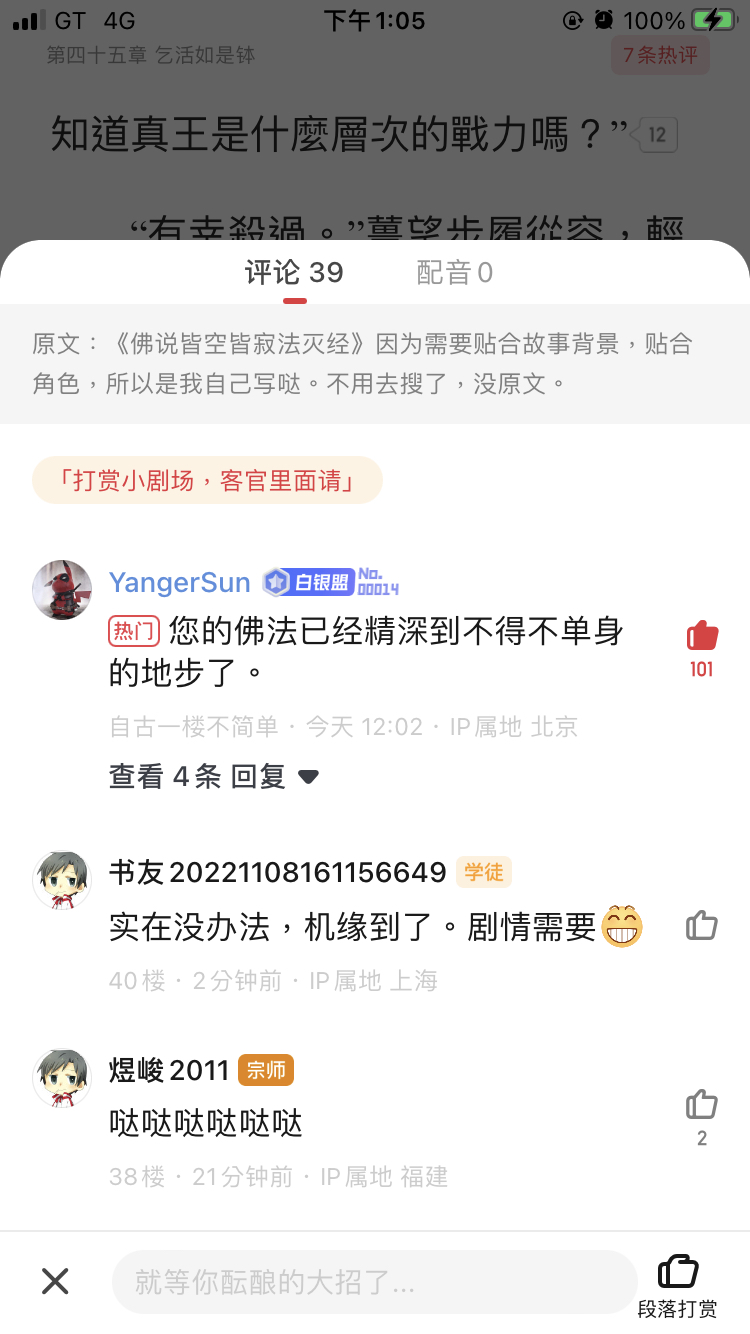Image resolution: width=750 pixels, height=1334 pixels.
Task: Like YangerSun's hot comment
Action: click(x=702, y=636)
